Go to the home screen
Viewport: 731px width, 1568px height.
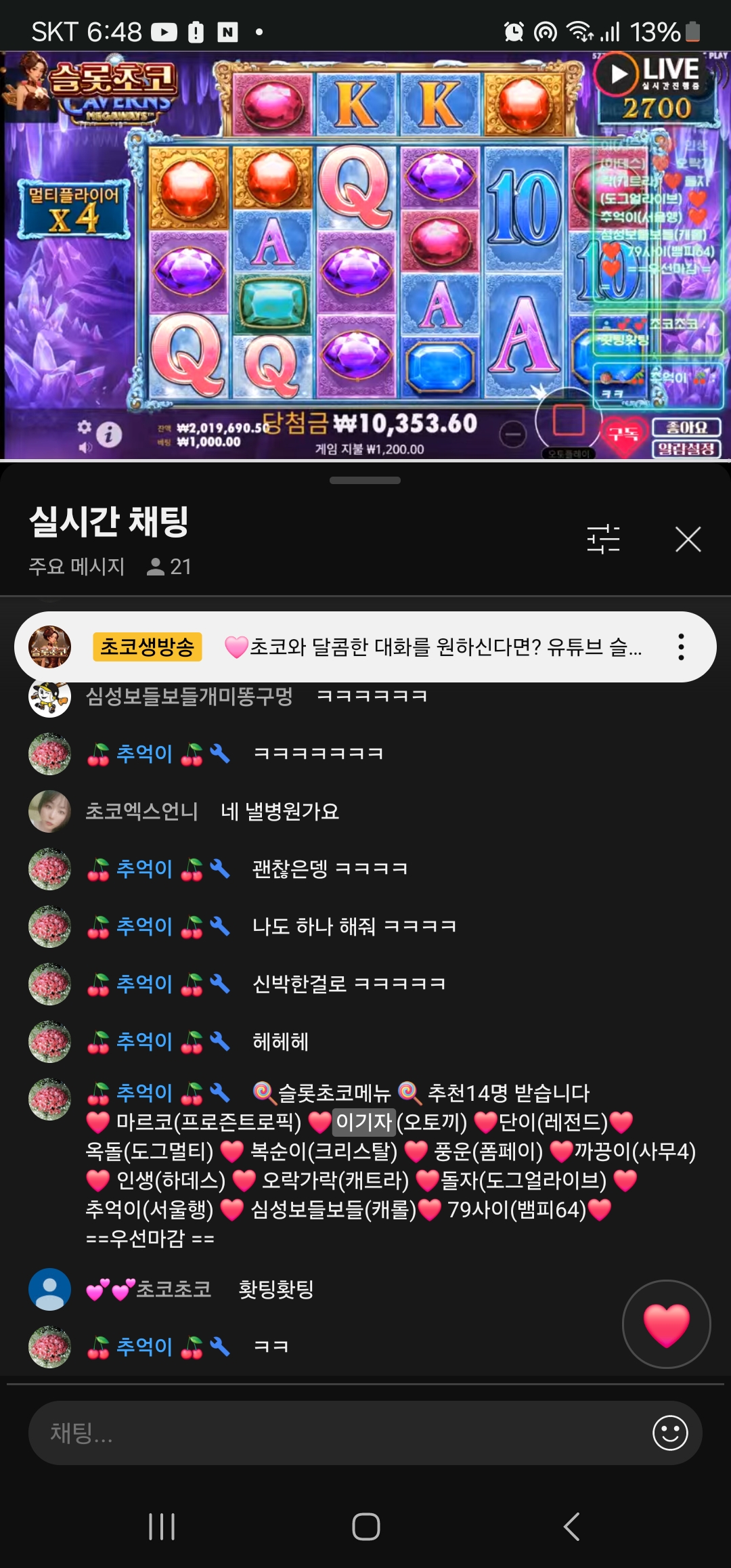(365, 1526)
